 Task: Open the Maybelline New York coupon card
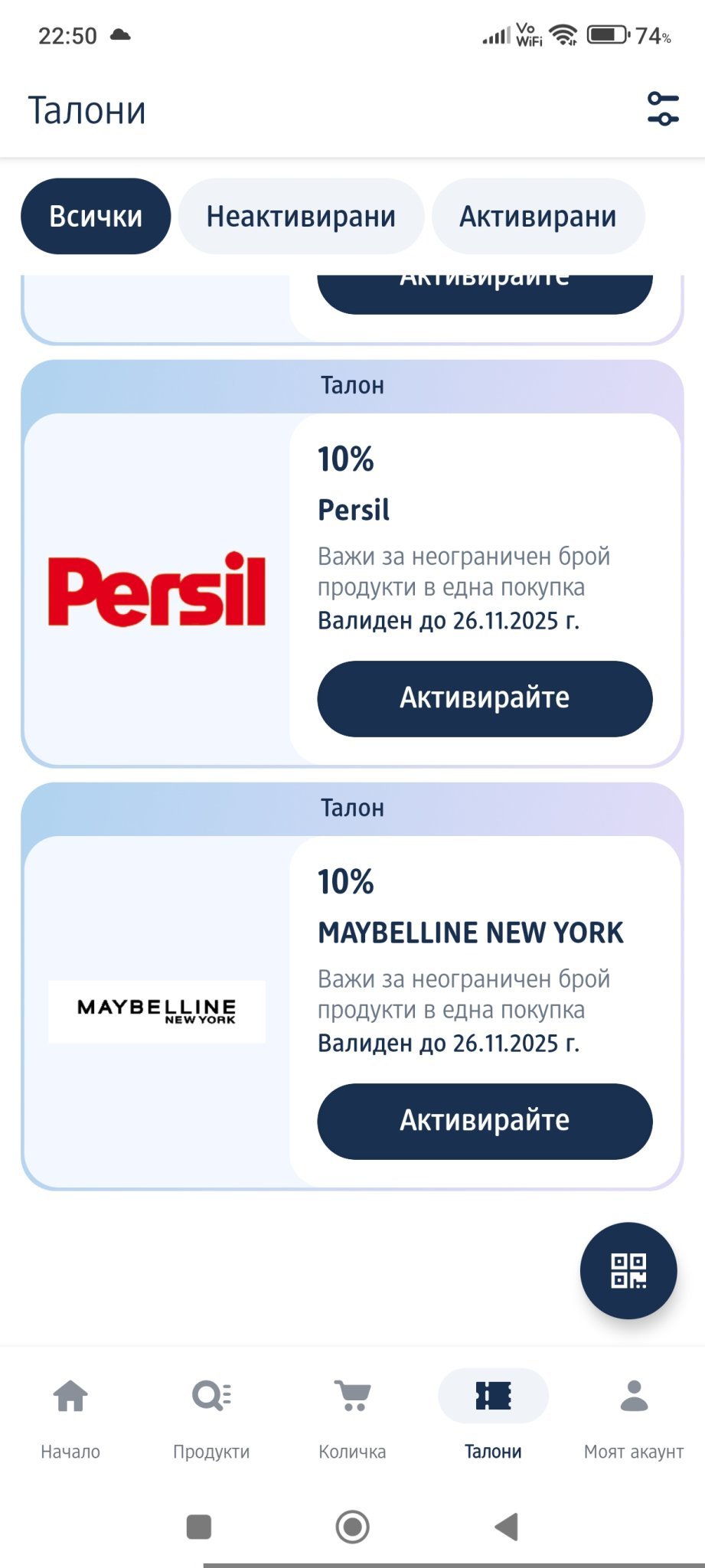(352, 986)
